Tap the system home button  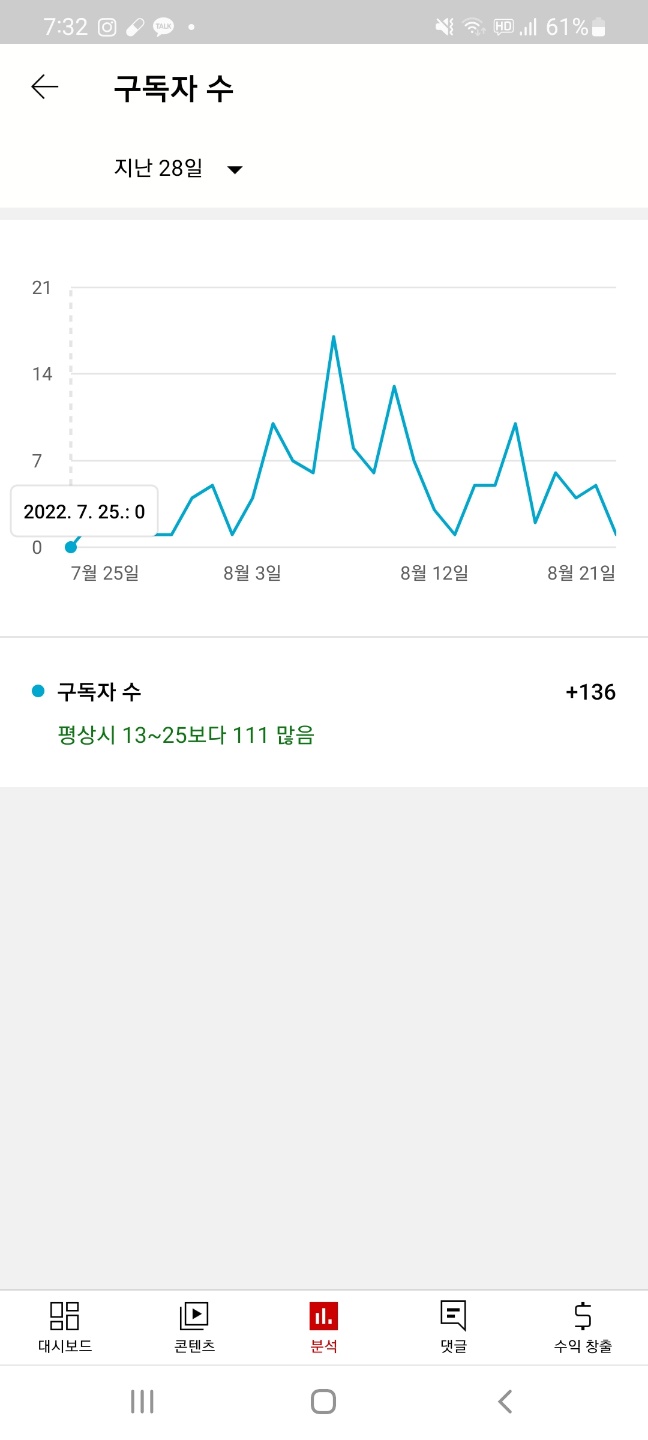[x=323, y=1402]
